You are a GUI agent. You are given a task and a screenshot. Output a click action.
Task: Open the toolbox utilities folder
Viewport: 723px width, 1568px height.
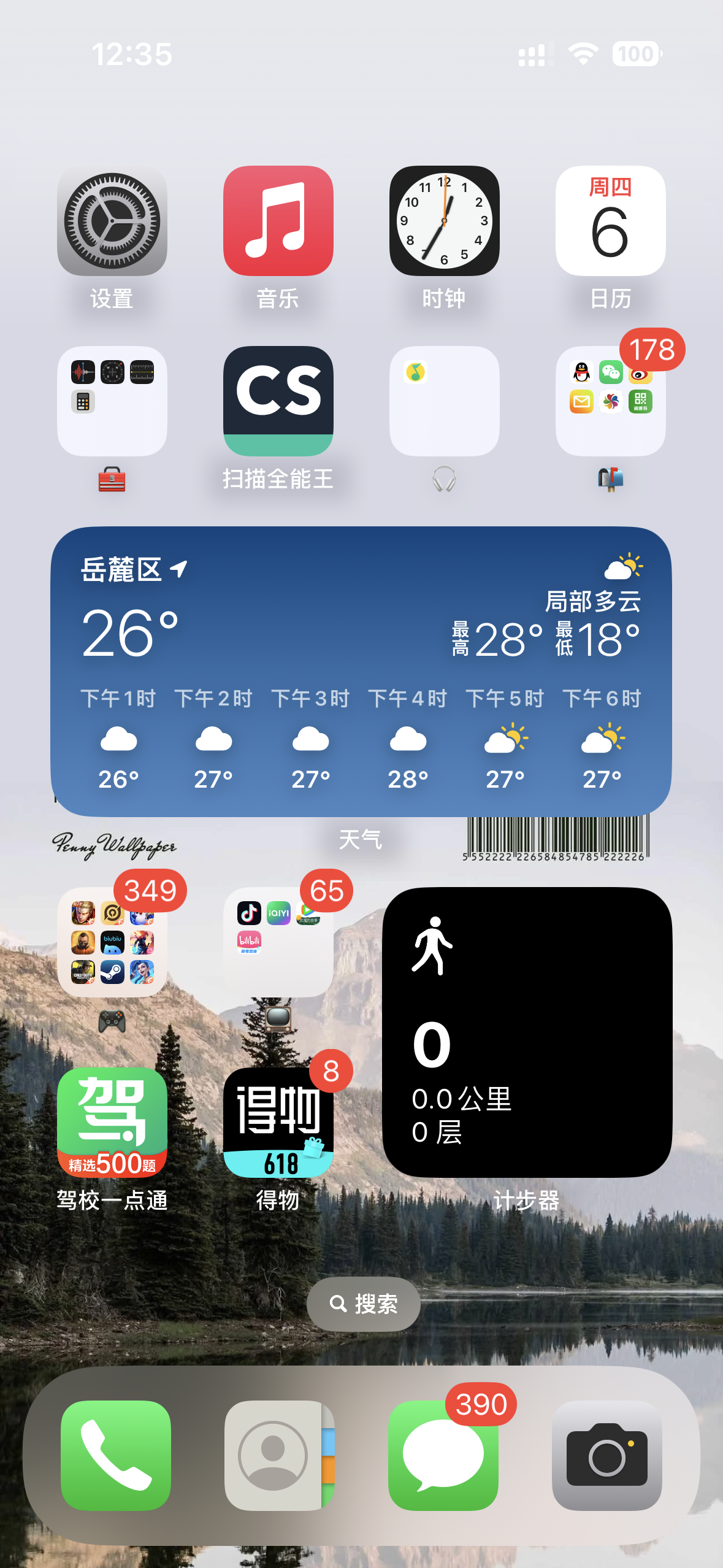point(112,401)
